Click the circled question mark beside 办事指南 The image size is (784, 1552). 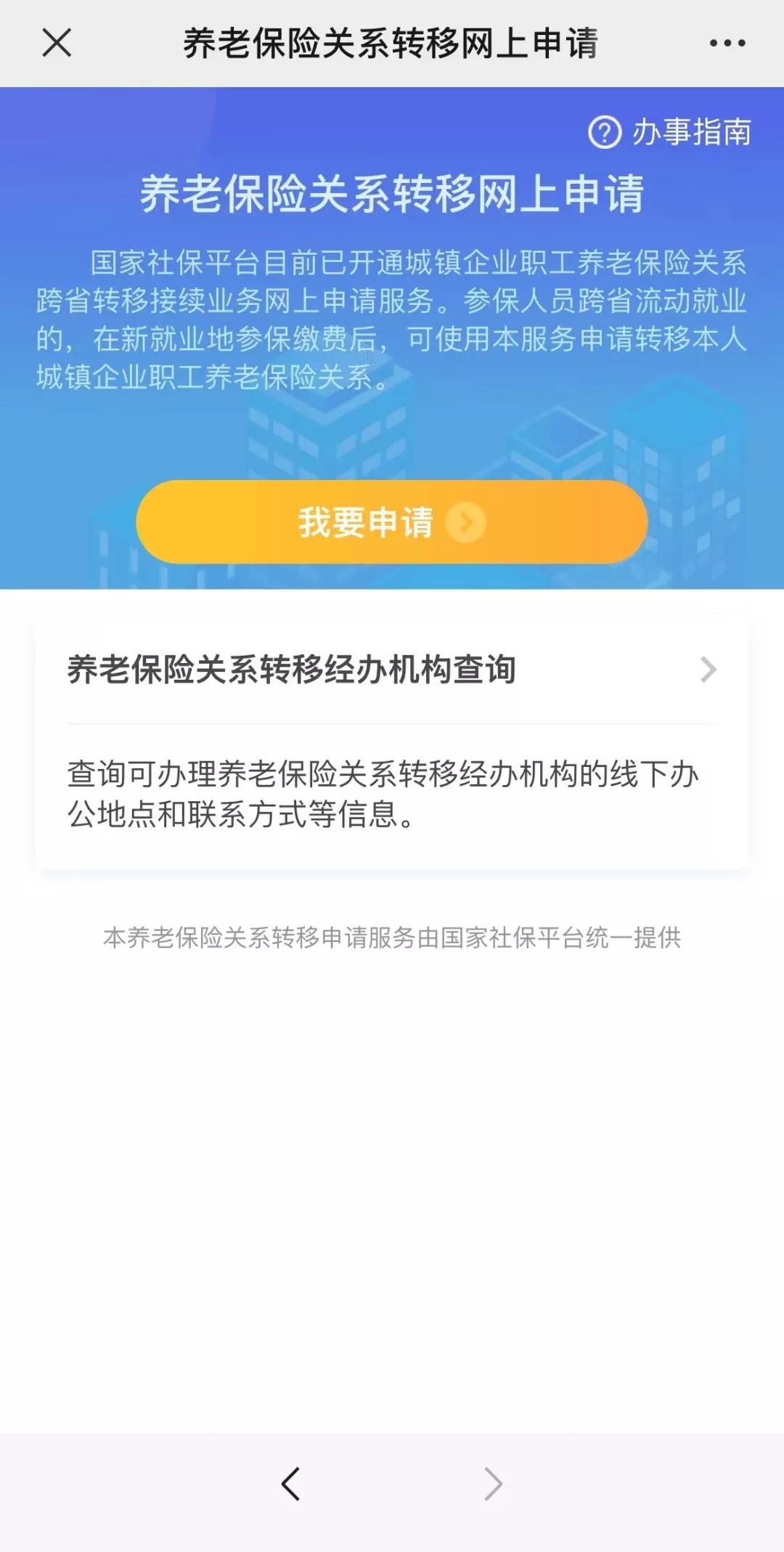click(605, 132)
